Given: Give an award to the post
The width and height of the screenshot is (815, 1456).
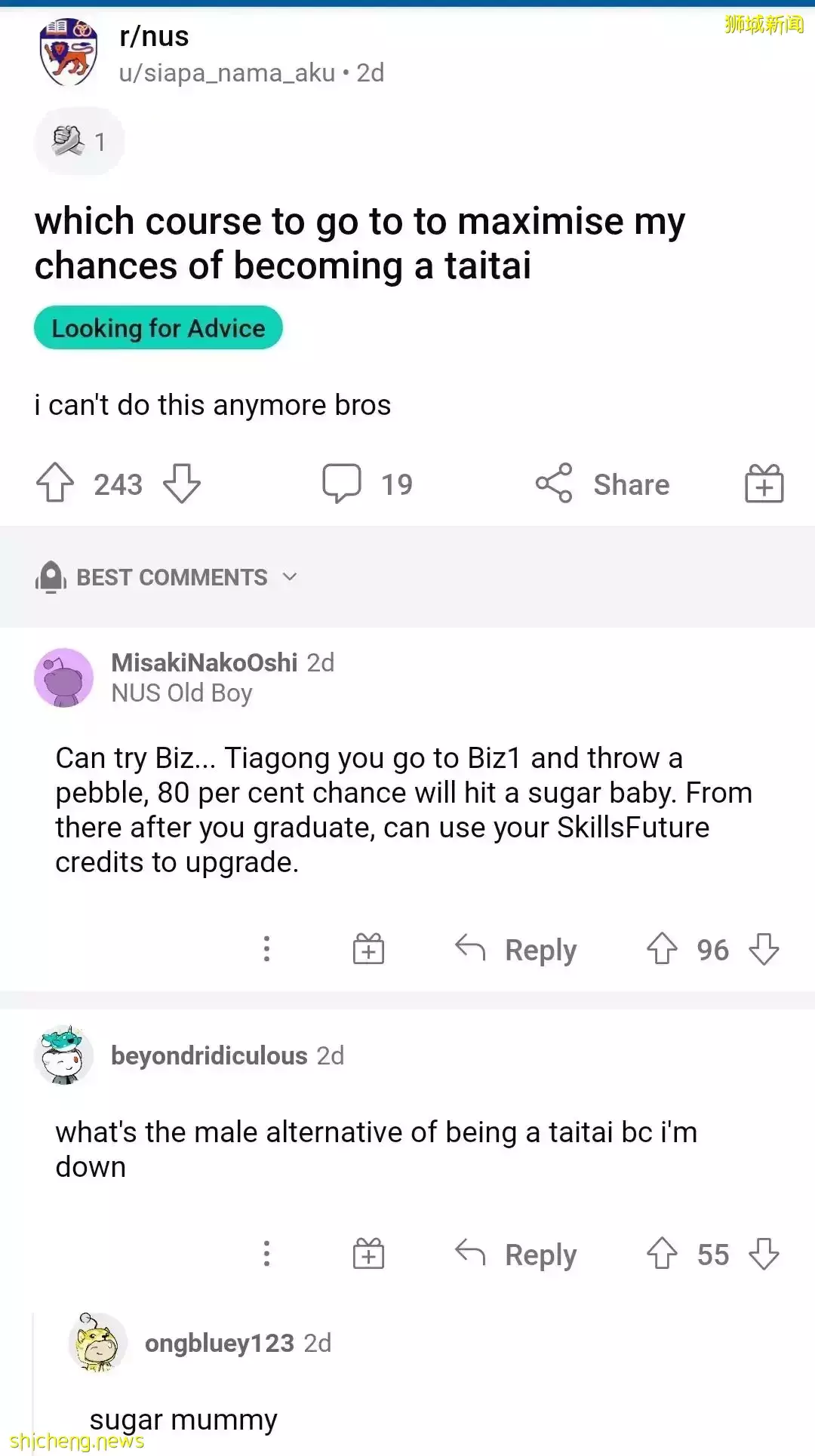Looking at the screenshot, I should coord(763,483).
